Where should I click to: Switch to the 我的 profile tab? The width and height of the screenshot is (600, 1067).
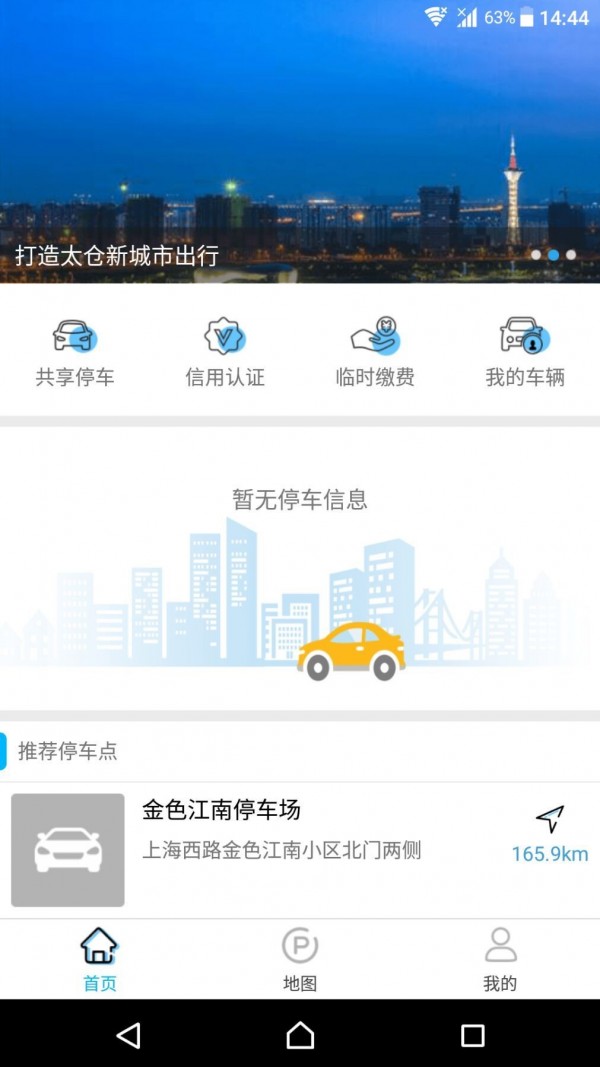tap(500, 958)
